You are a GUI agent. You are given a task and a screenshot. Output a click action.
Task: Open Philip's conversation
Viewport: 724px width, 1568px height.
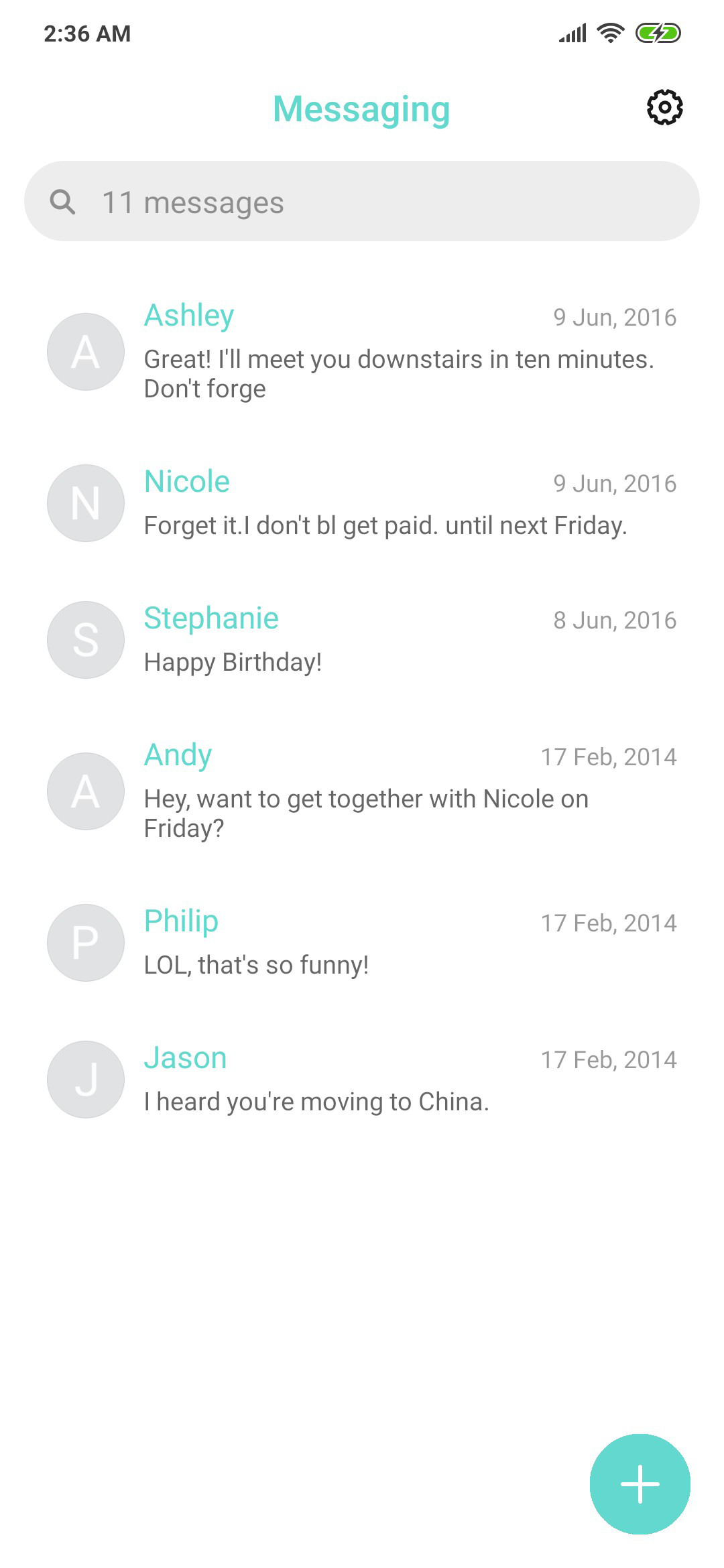point(362,943)
